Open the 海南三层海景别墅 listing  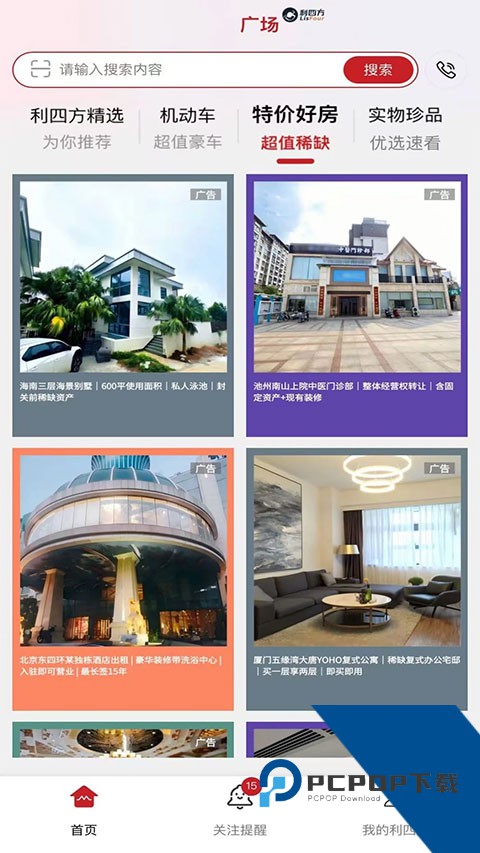pos(123,305)
